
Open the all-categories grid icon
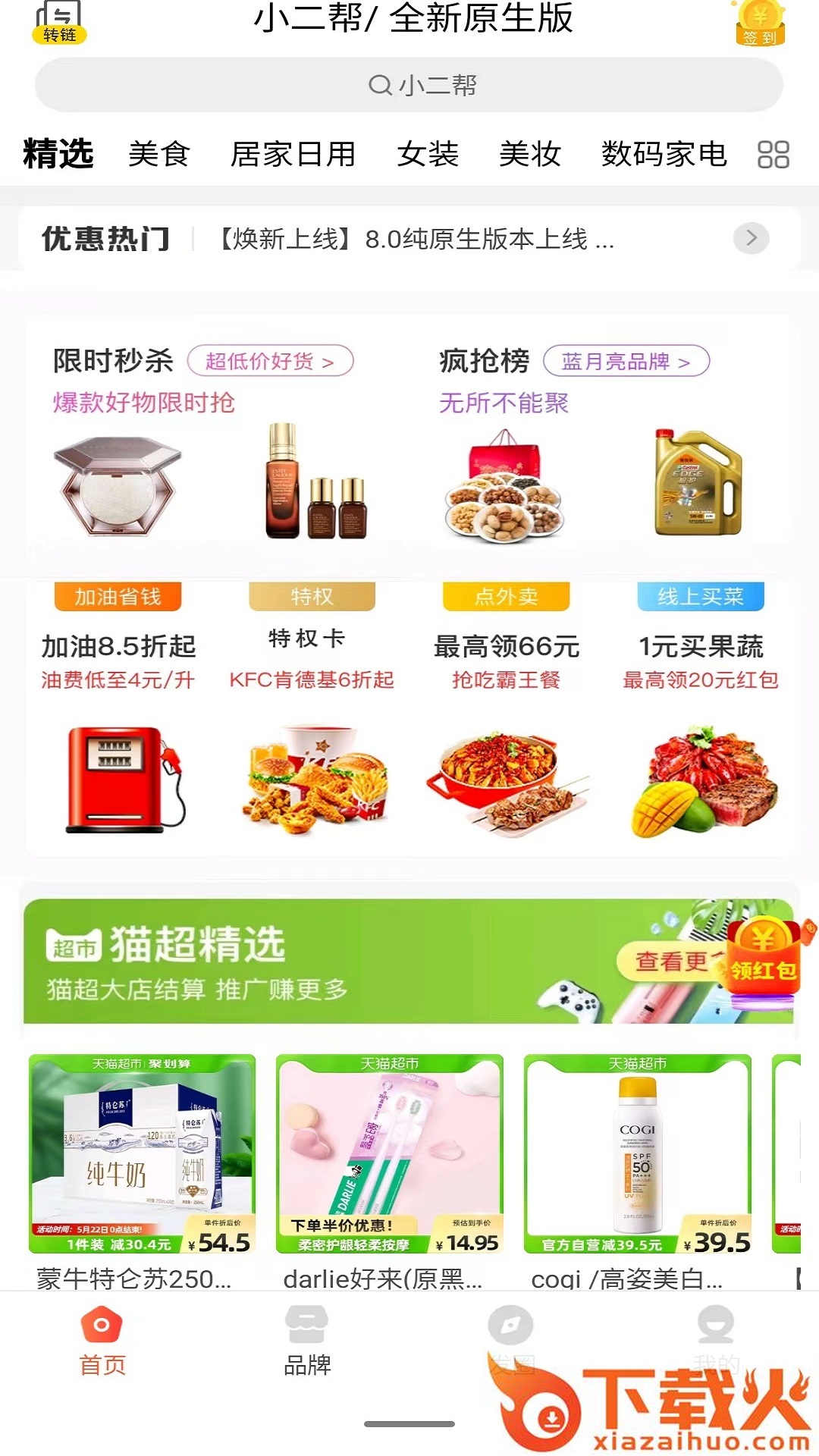[x=773, y=154]
